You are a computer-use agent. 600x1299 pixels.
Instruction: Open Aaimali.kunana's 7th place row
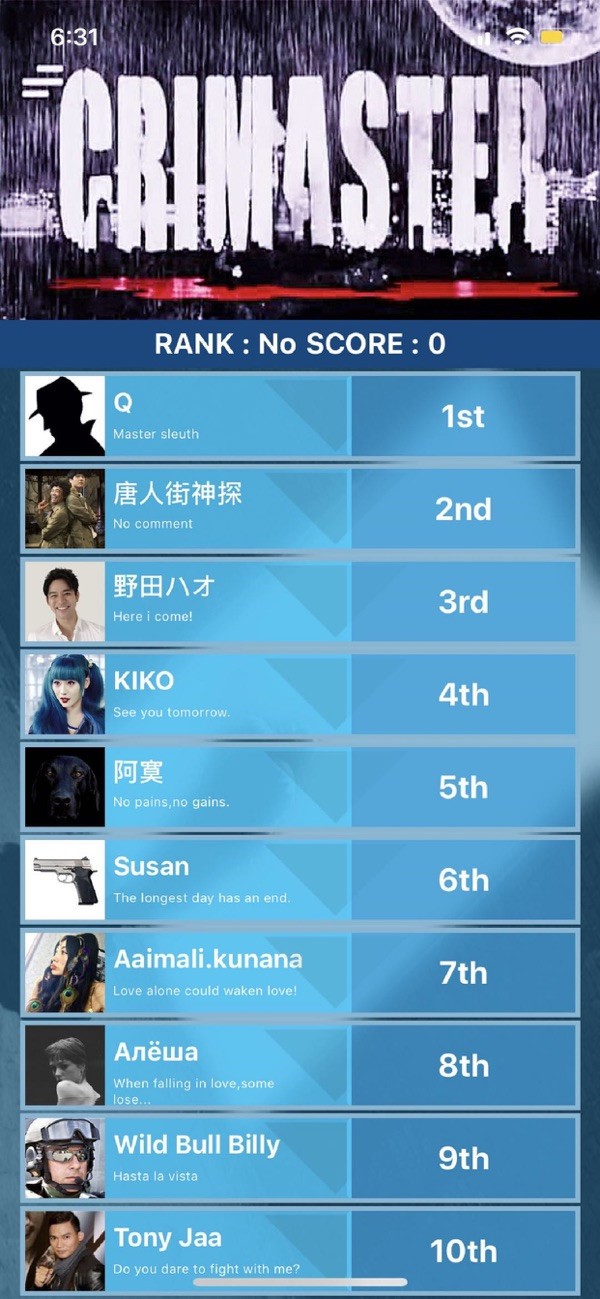(300, 973)
